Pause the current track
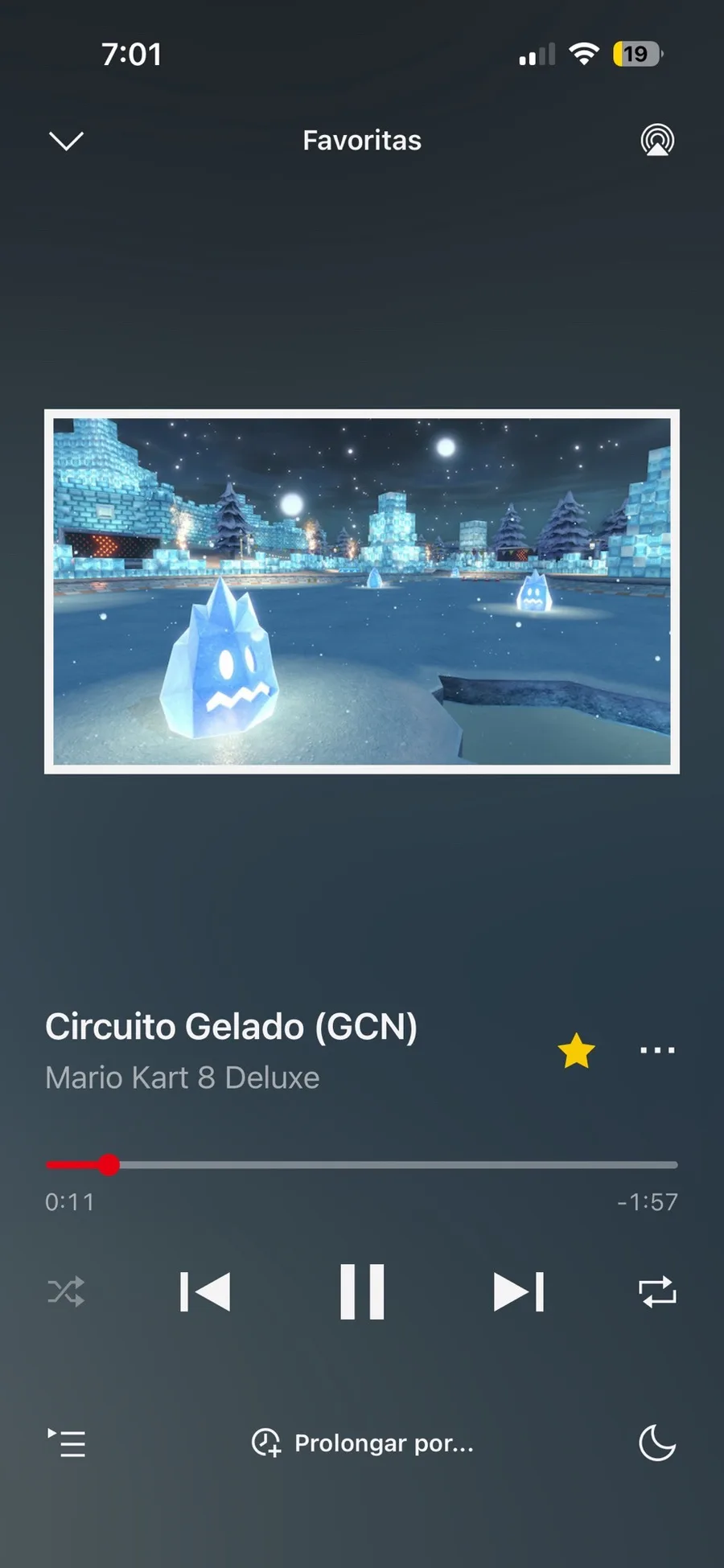 click(x=362, y=1292)
